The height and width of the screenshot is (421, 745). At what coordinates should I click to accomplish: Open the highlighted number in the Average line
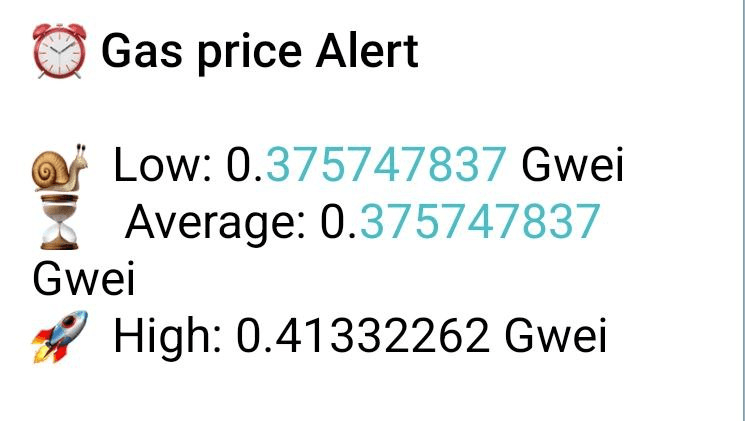click(480, 222)
